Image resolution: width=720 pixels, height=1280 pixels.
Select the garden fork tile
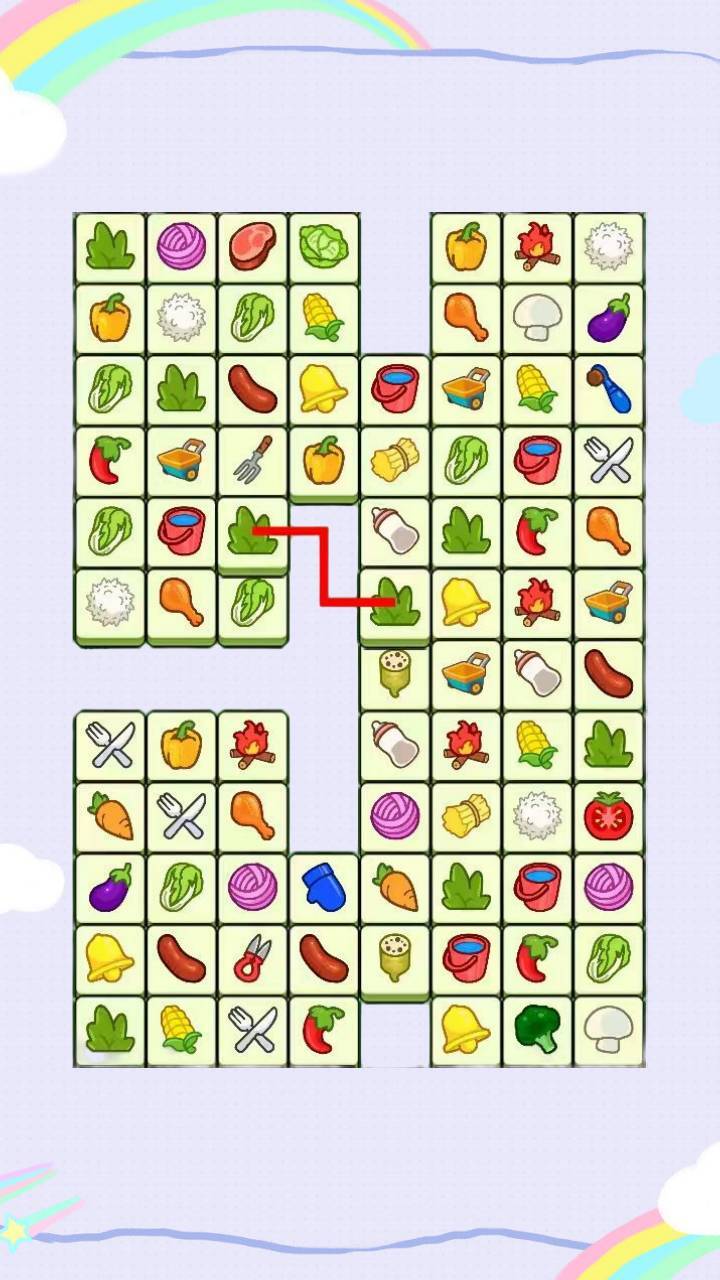(252, 459)
